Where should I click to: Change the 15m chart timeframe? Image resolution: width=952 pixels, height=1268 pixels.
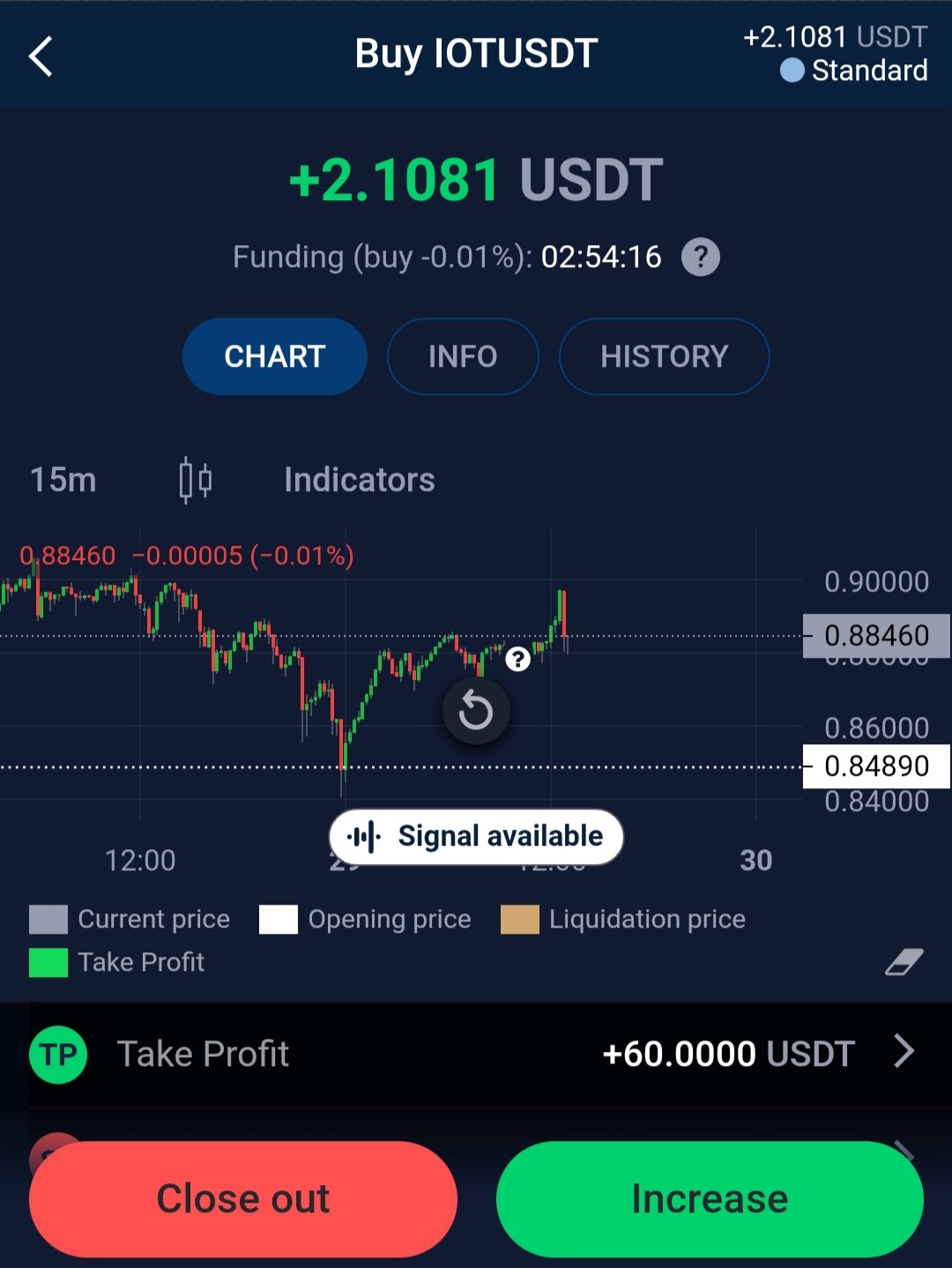63,480
